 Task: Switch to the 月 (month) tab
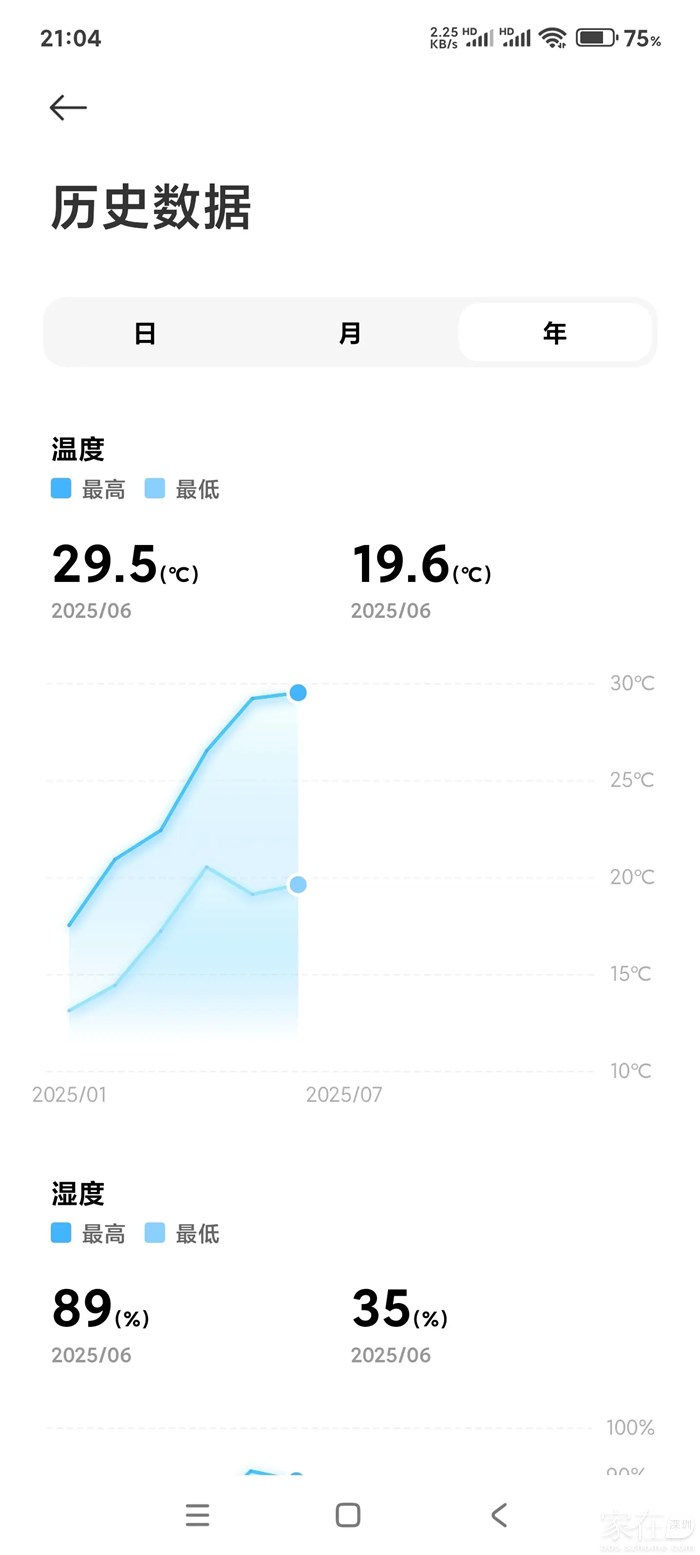350,333
